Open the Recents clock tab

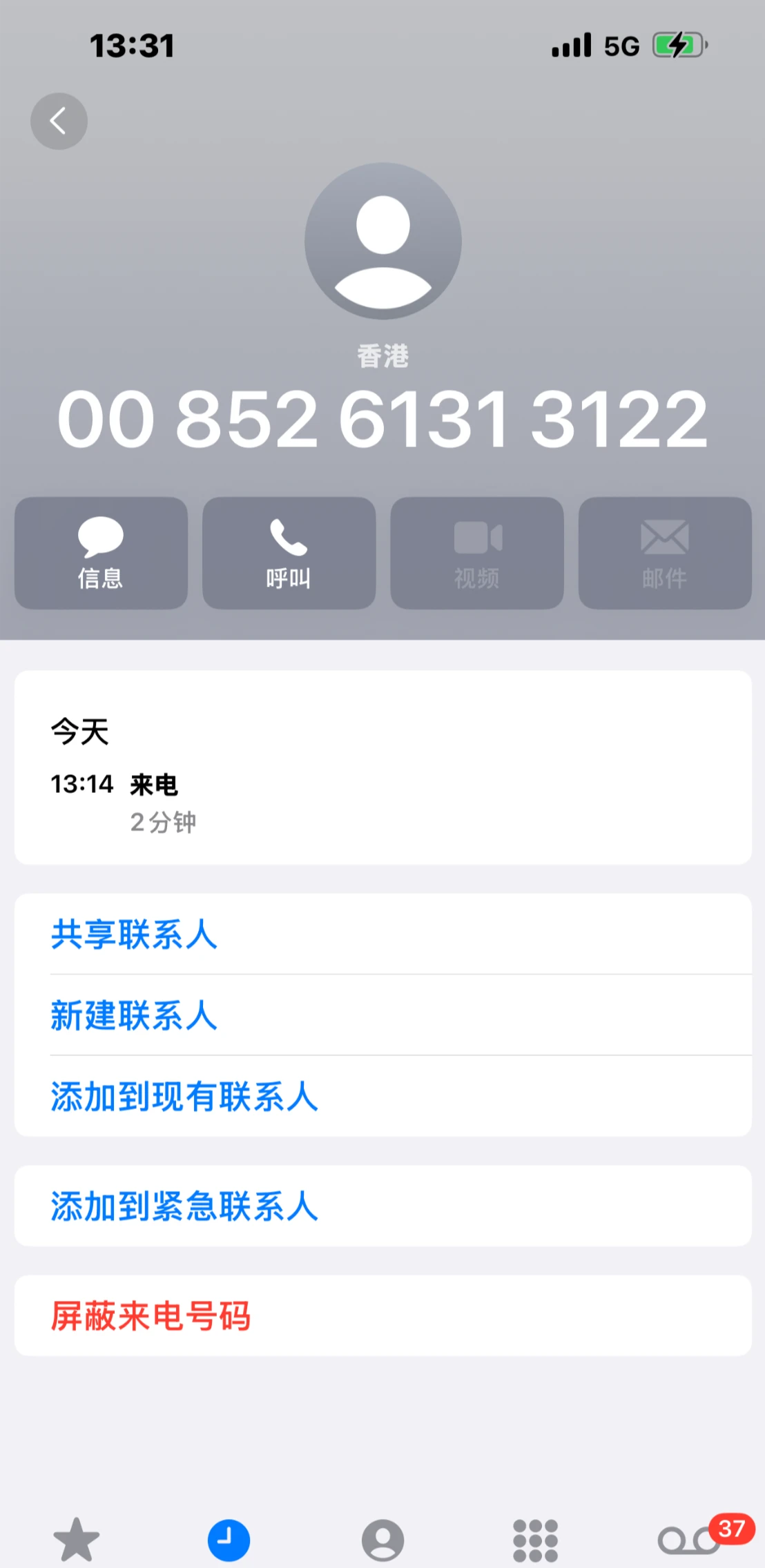tap(229, 1540)
